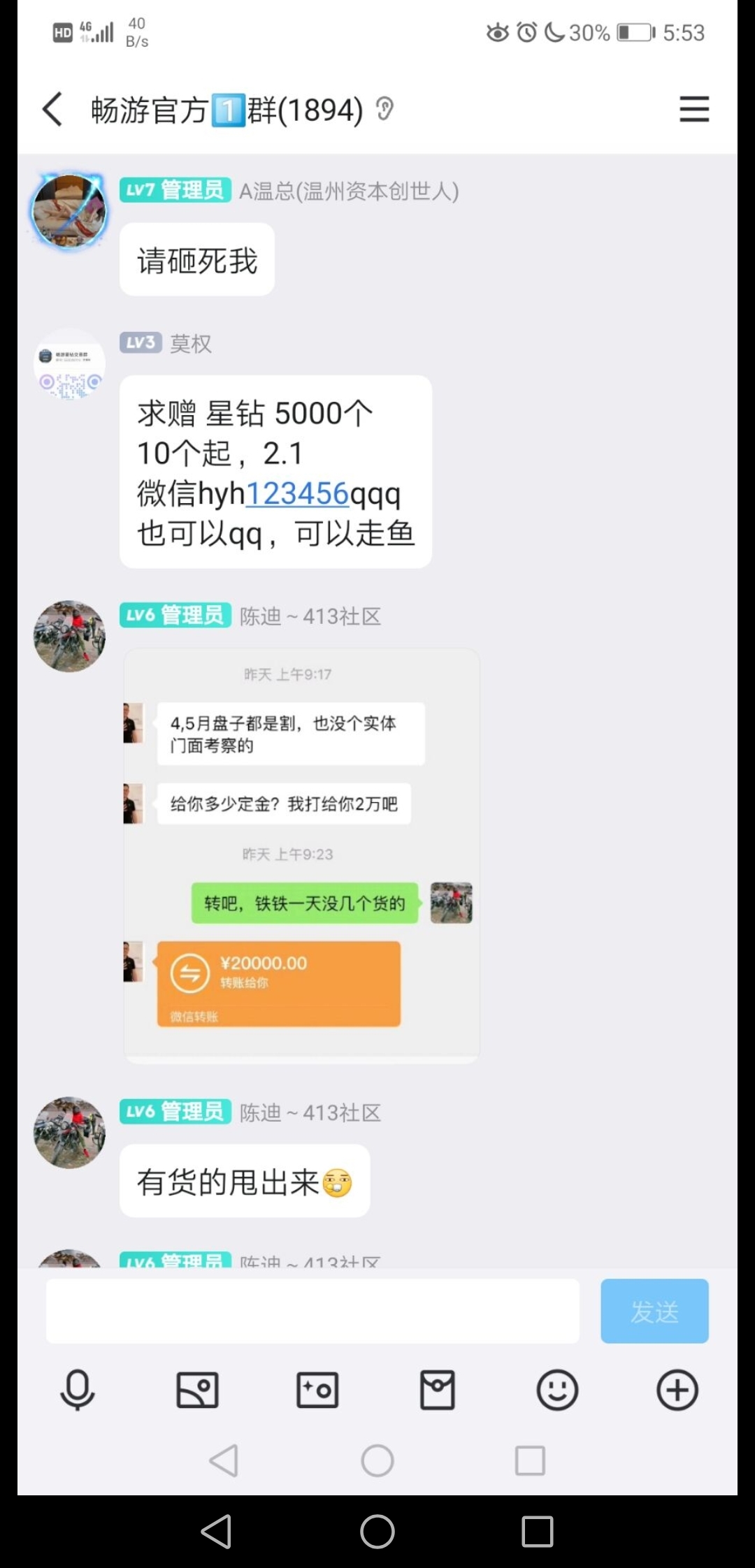The width and height of the screenshot is (755, 1568).
Task: Tap the back arrow to leave the chat
Action: pos(51,110)
